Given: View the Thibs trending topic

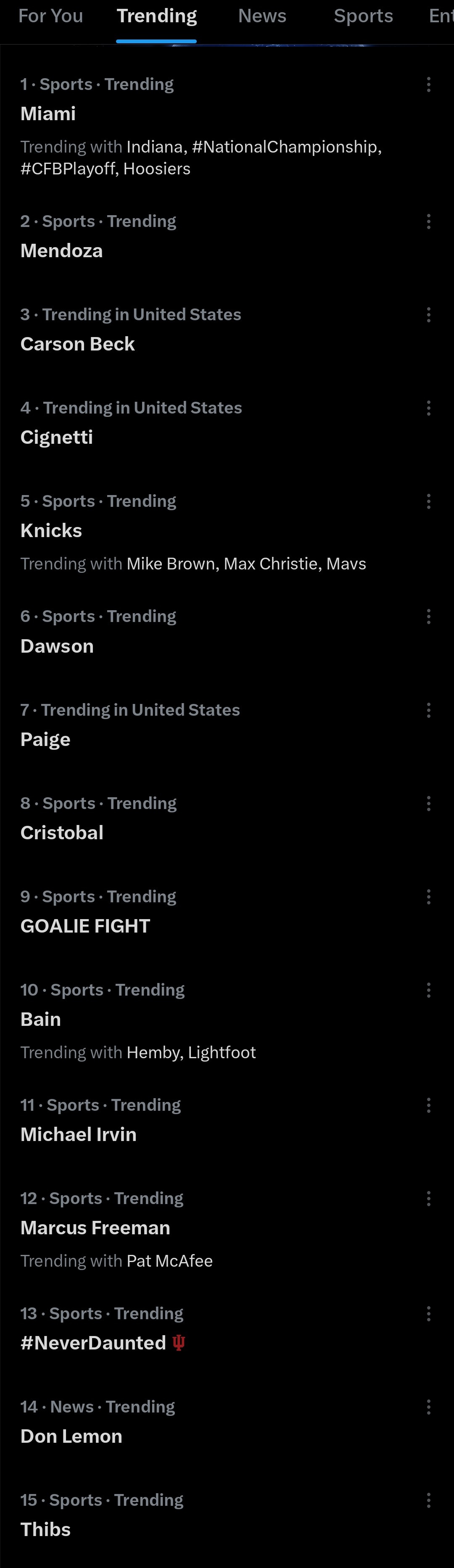Looking at the screenshot, I should (x=46, y=1529).
